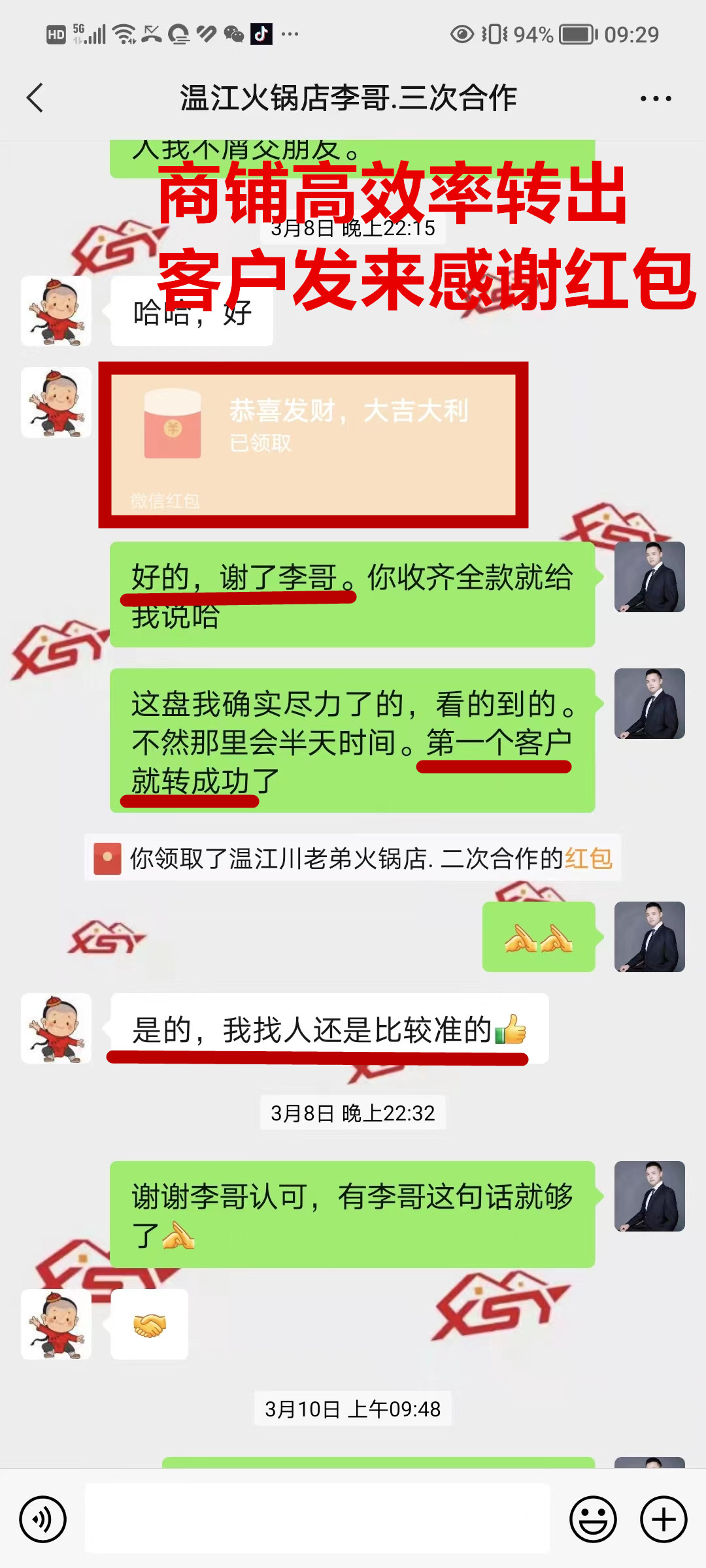Tap the 红包 link in the received notice
The height and width of the screenshot is (1568, 706).
point(588,858)
